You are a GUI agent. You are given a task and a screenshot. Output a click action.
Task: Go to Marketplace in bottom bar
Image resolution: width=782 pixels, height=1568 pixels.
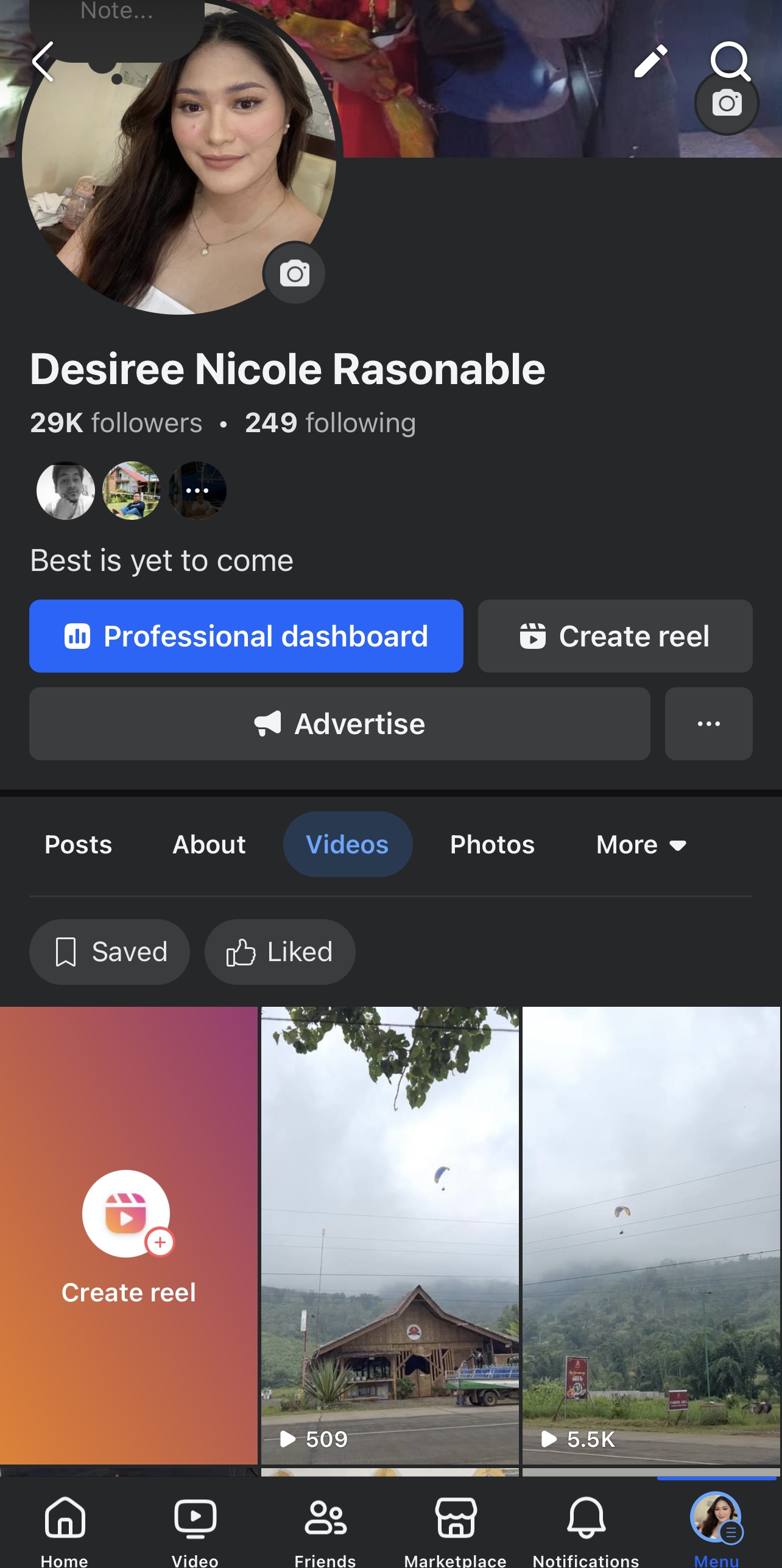[455, 1528]
